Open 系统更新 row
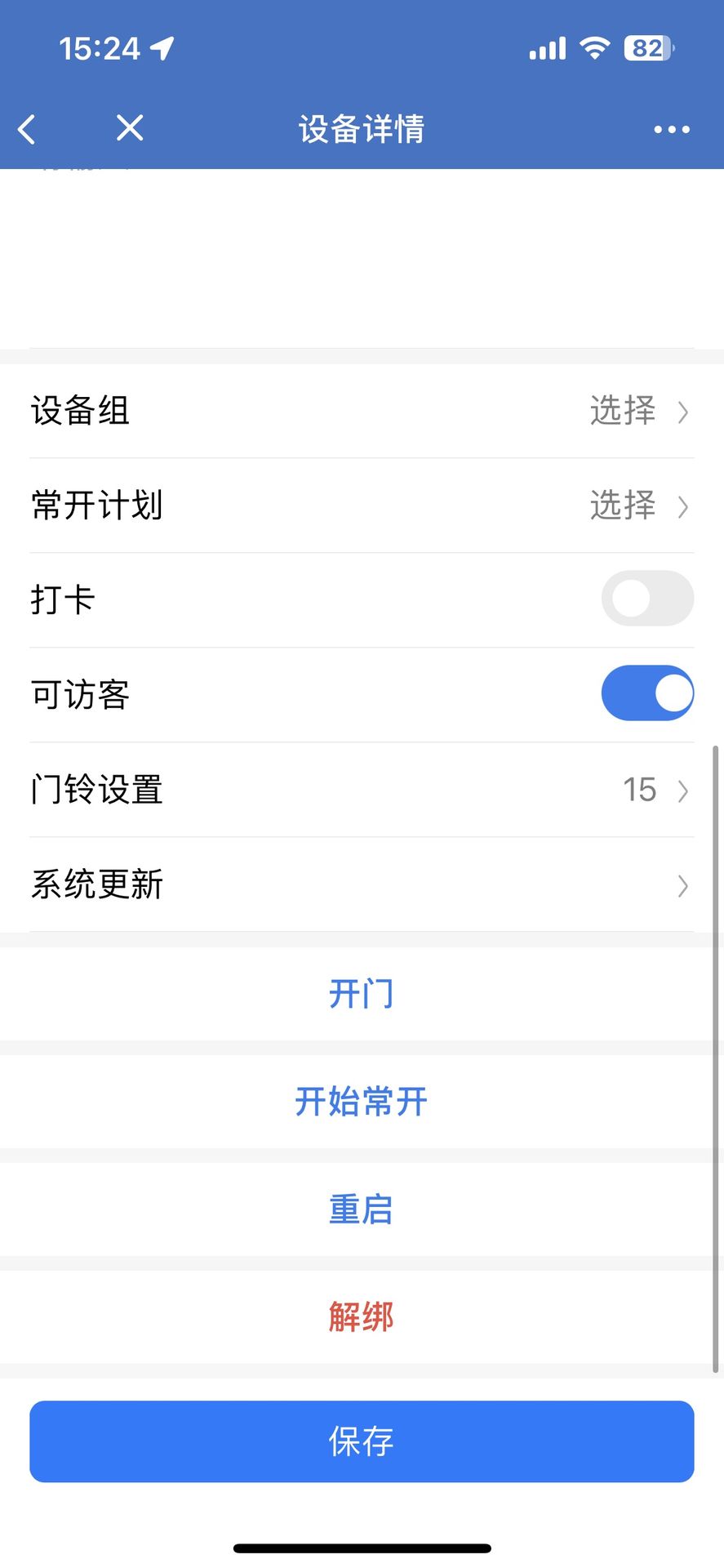 tap(362, 884)
